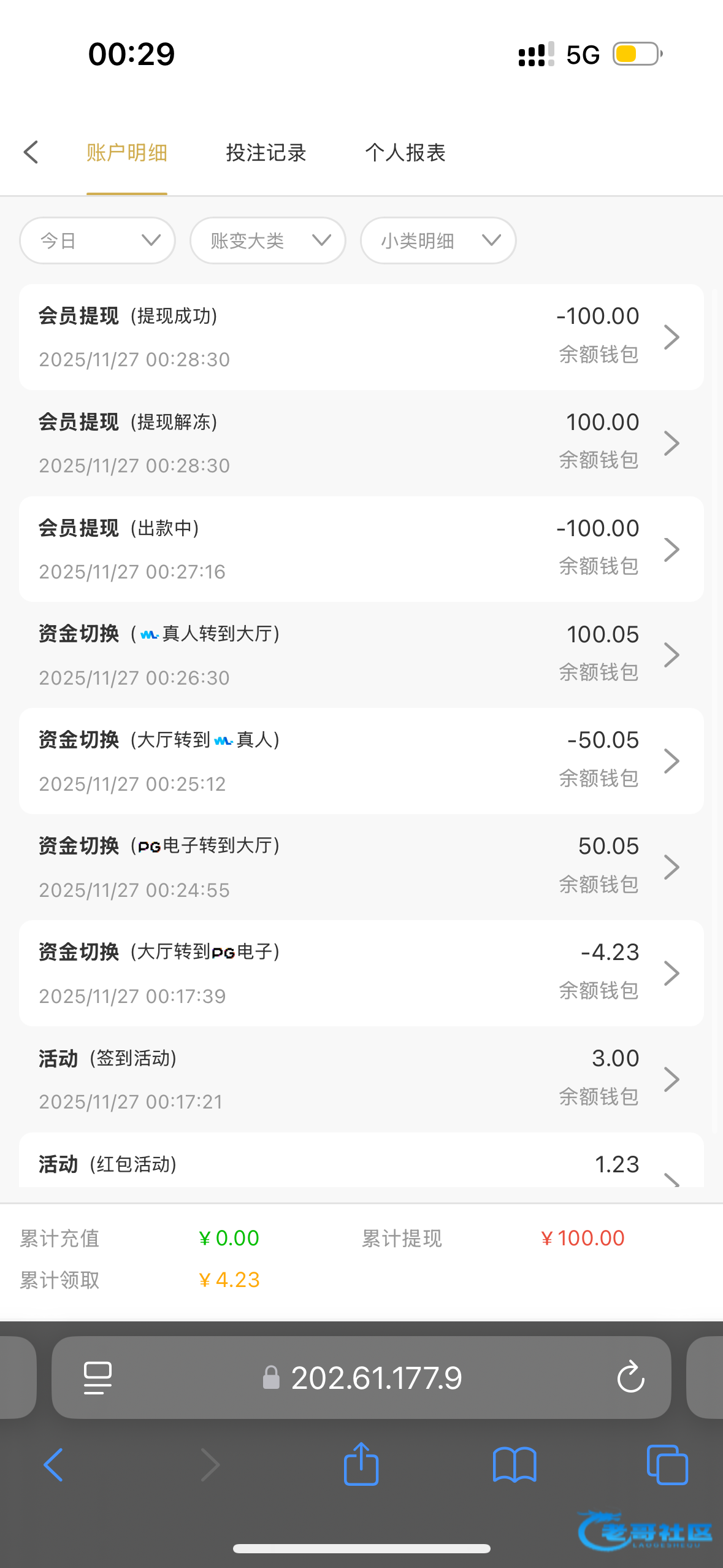Open the 小类明细 filter dropdown

pyautogui.click(x=438, y=240)
